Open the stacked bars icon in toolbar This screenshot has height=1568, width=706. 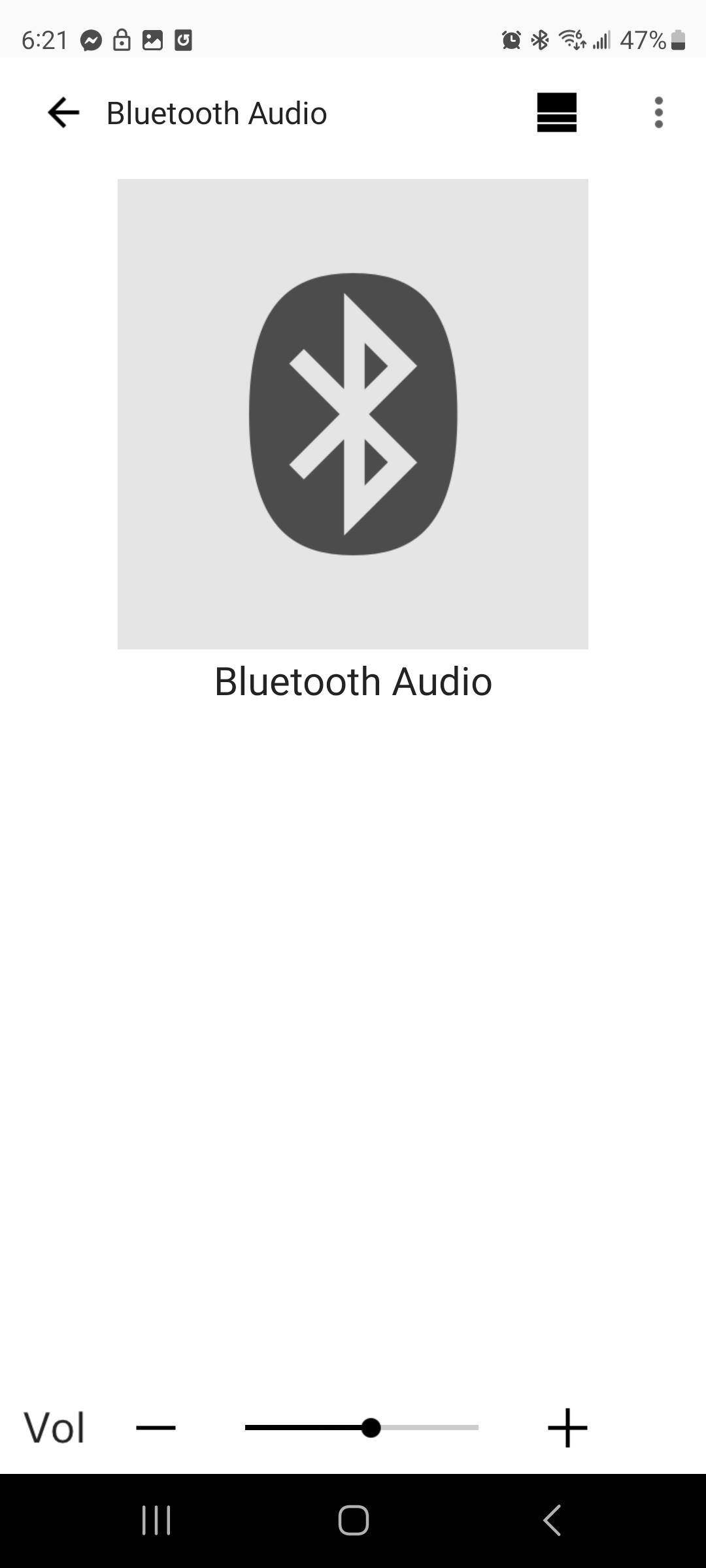[556, 112]
